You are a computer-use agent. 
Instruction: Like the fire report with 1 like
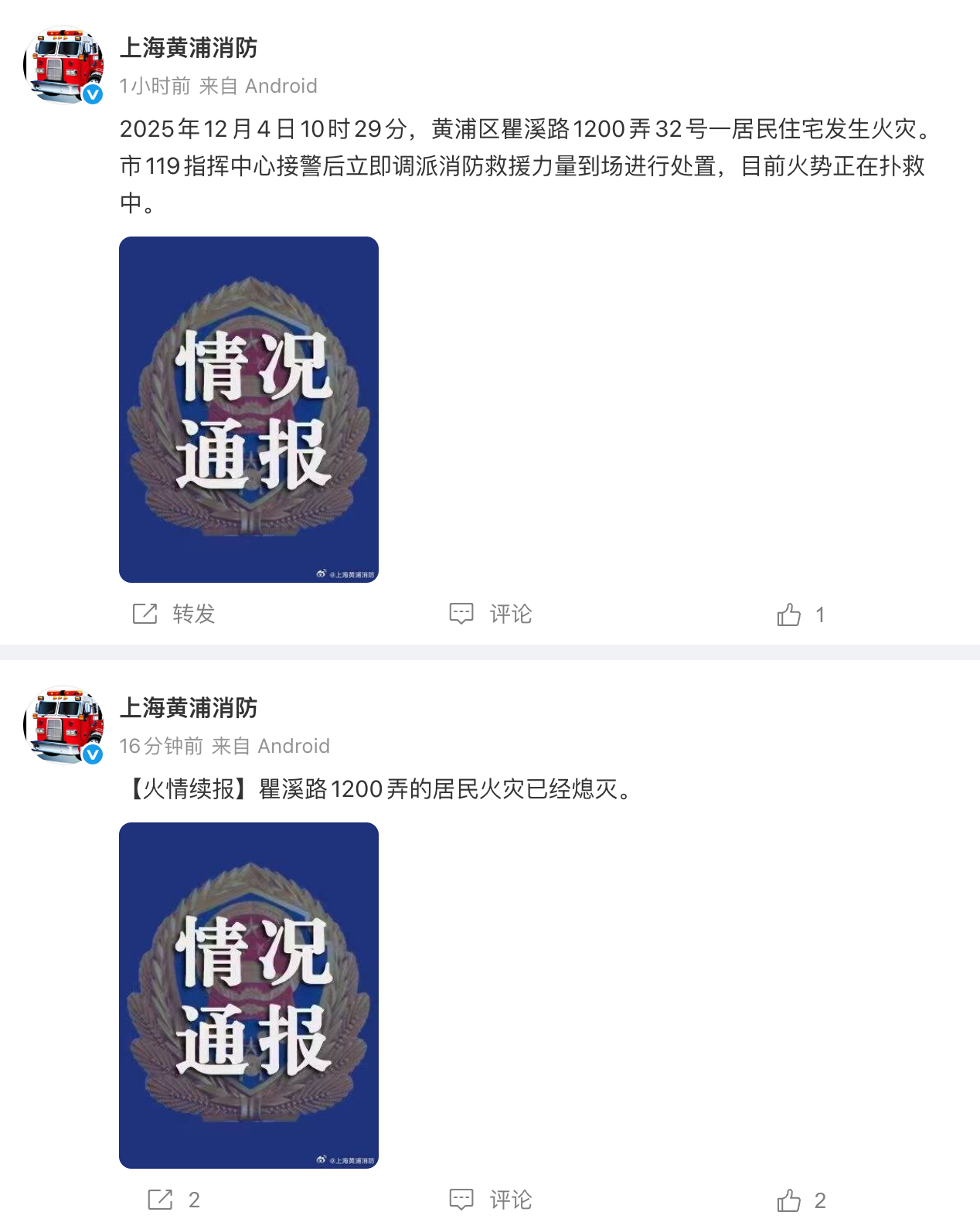coord(799,615)
